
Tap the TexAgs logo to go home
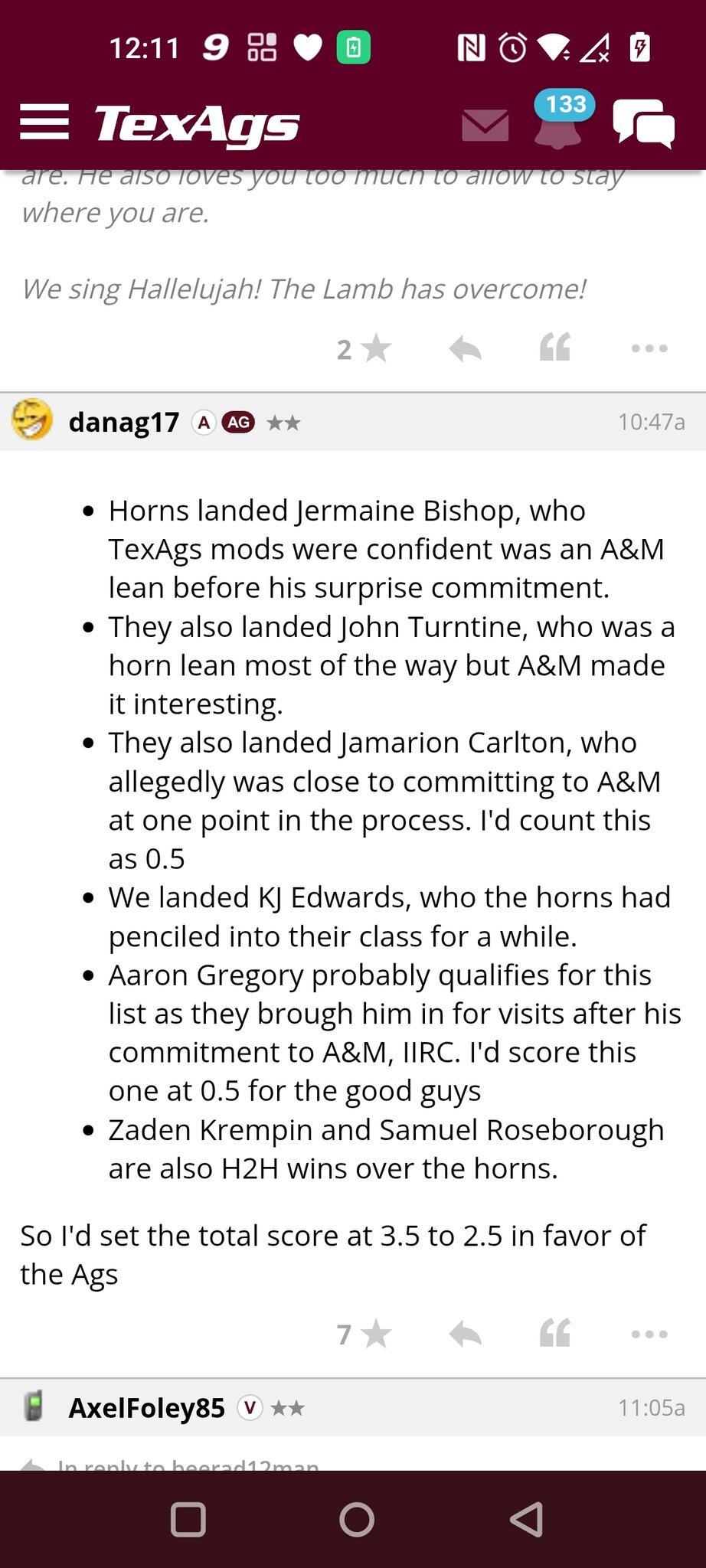click(197, 124)
